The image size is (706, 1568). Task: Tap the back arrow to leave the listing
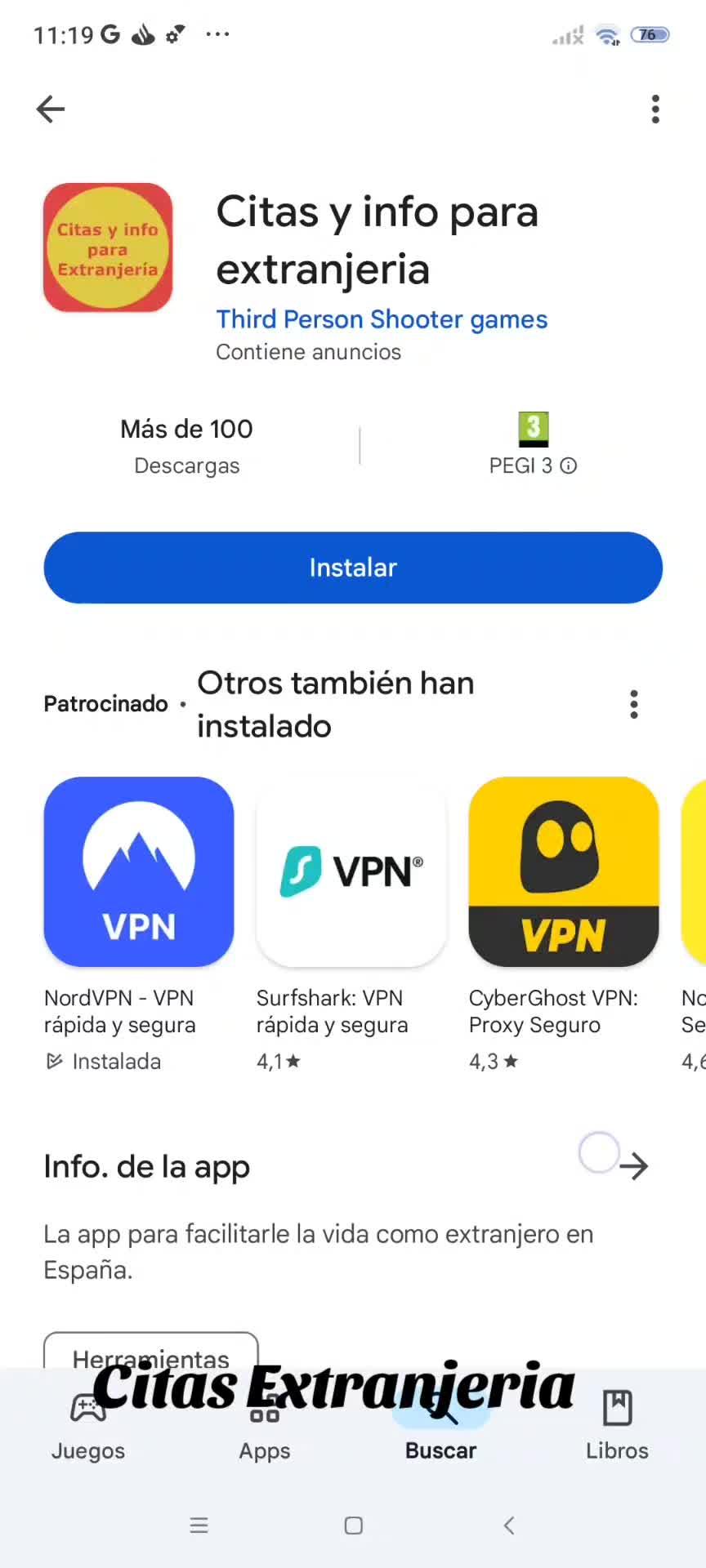[50, 109]
